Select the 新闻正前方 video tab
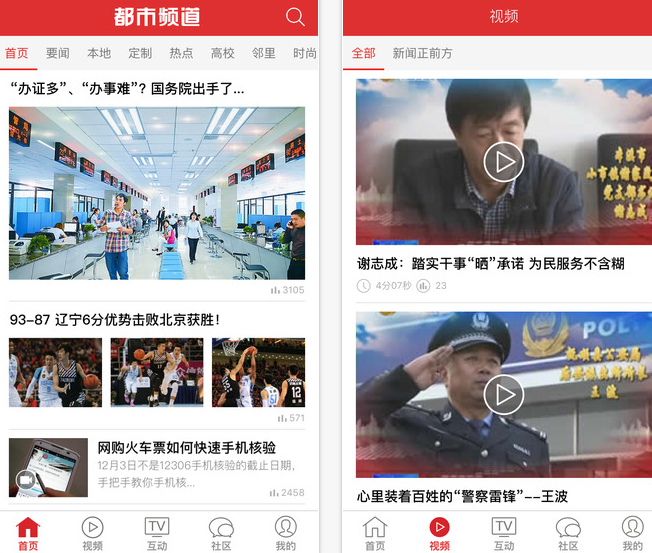Screen dimensions: 652x553 pyautogui.click(x=422, y=53)
